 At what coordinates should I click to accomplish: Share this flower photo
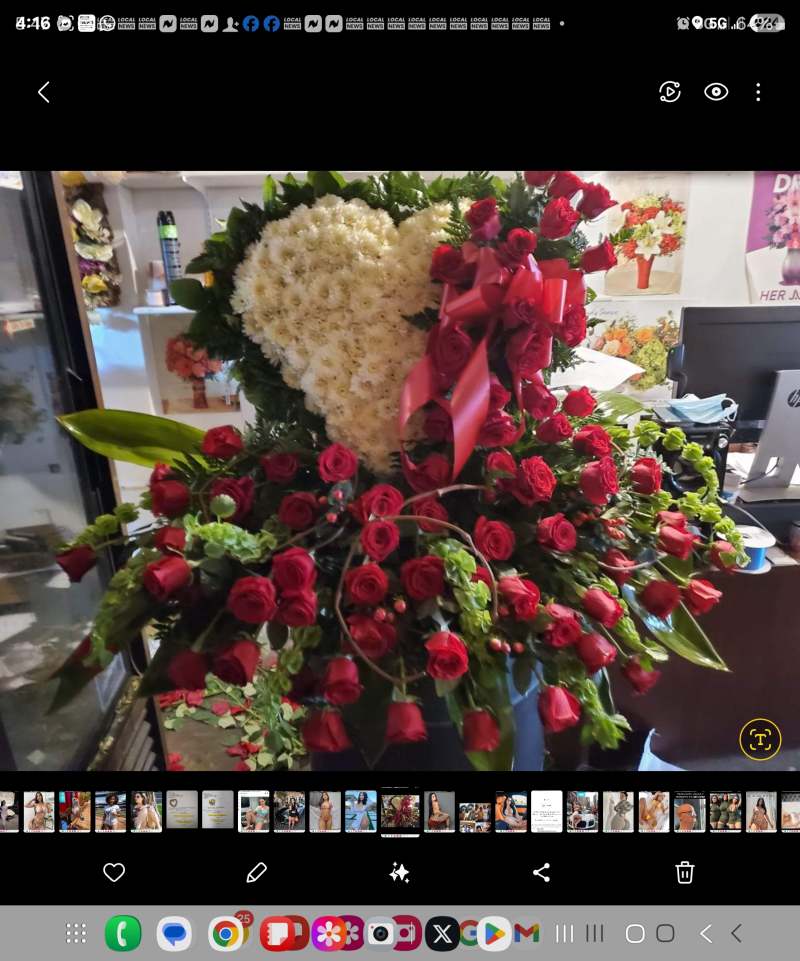541,872
